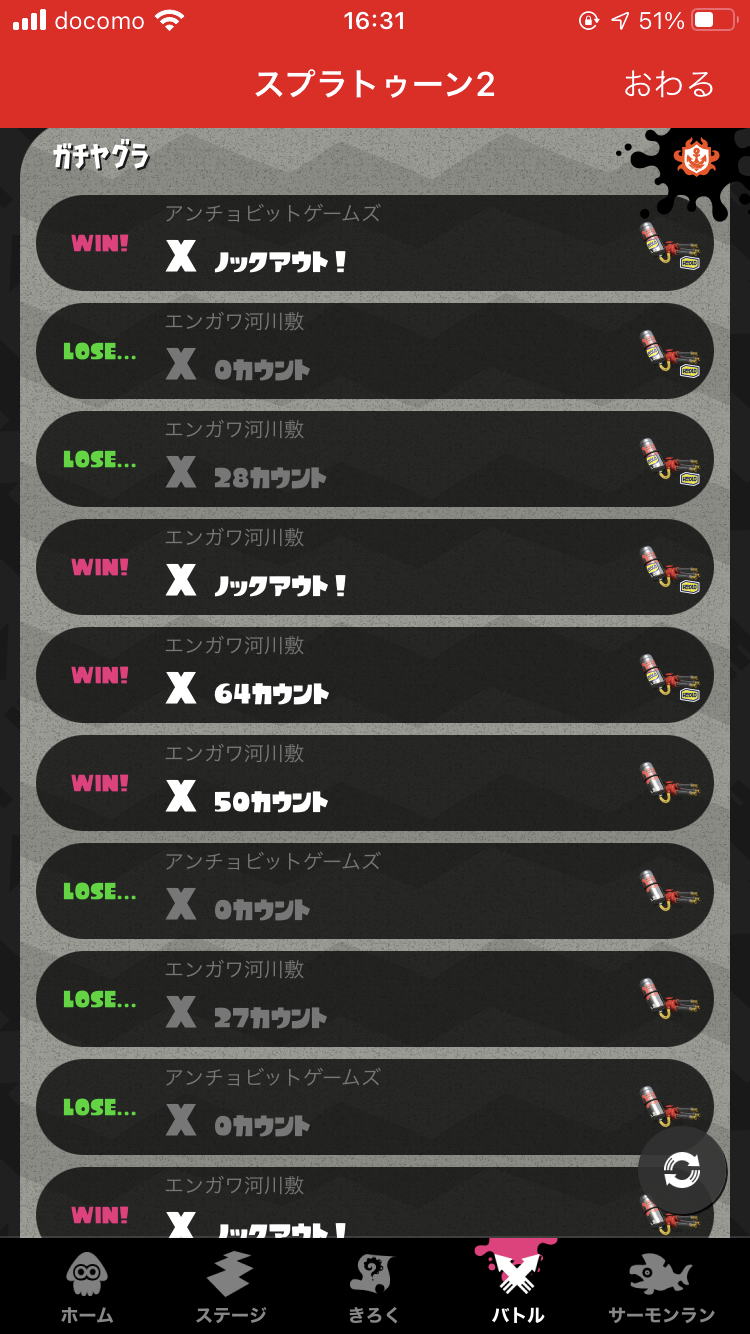Switch to the ホーム tab
The width and height of the screenshot is (750, 1334).
[x=87, y=1288]
